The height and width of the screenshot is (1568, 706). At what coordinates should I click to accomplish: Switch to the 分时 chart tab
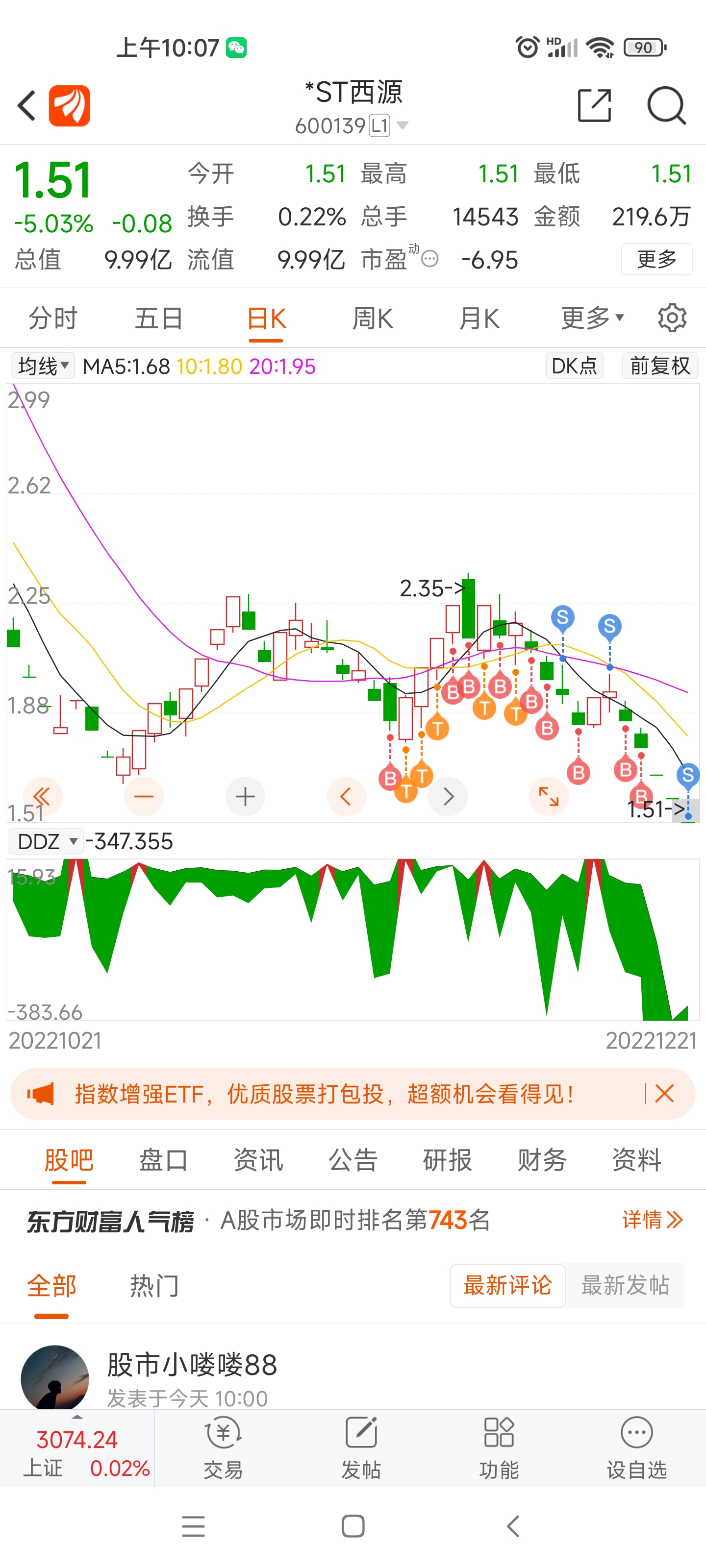click(53, 318)
